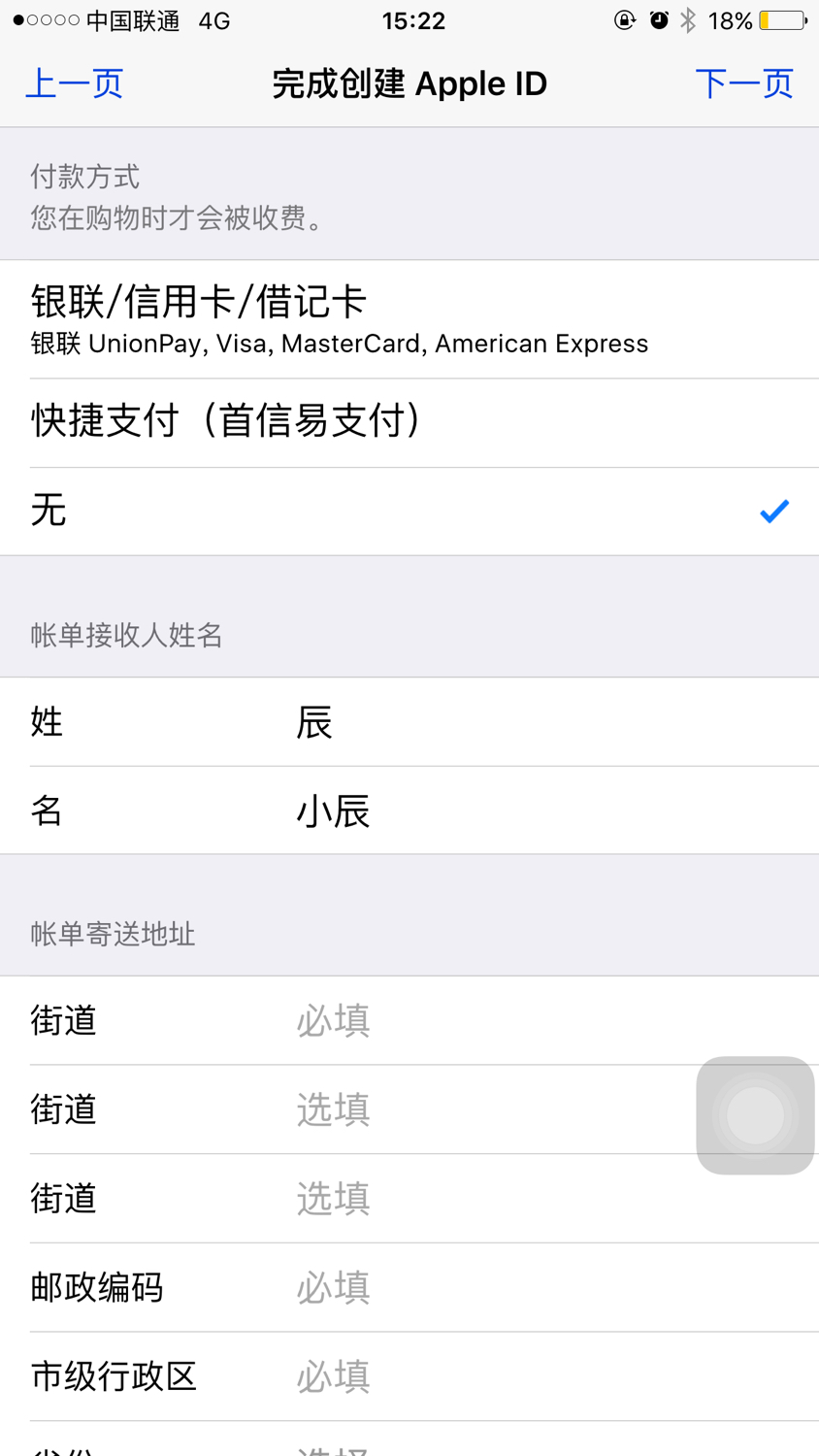Select 无 as the payment method
819x1456 pixels.
click(x=409, y=511)
